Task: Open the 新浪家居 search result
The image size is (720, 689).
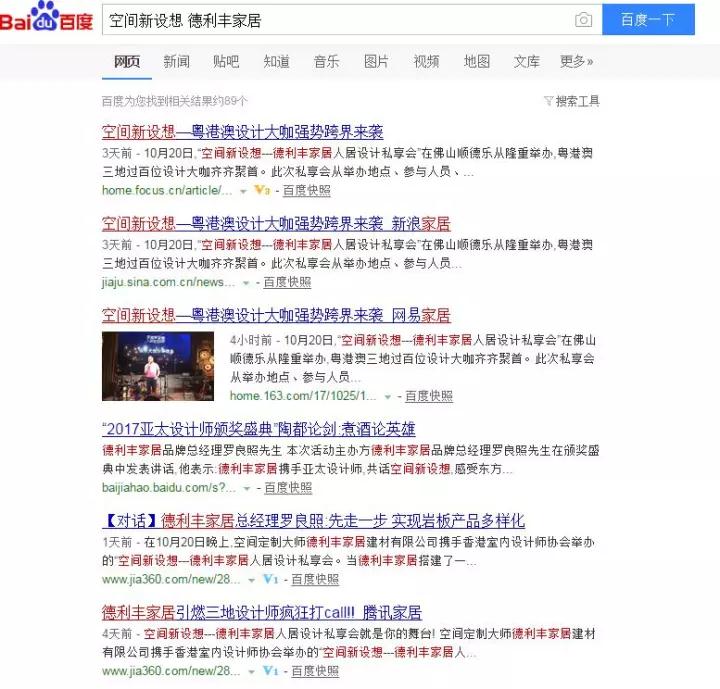Action: (x=276, y=223)
